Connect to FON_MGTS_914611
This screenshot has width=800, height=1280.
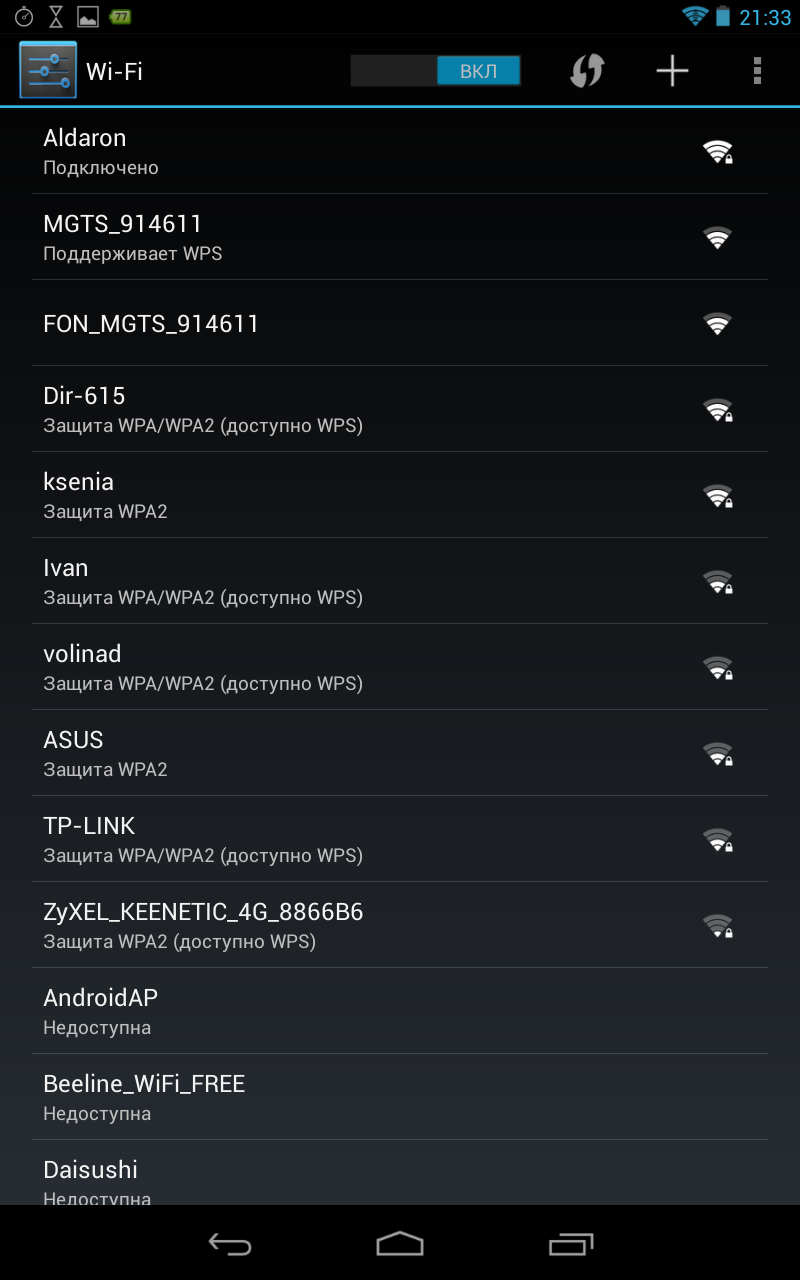click(x=400, y=323)
